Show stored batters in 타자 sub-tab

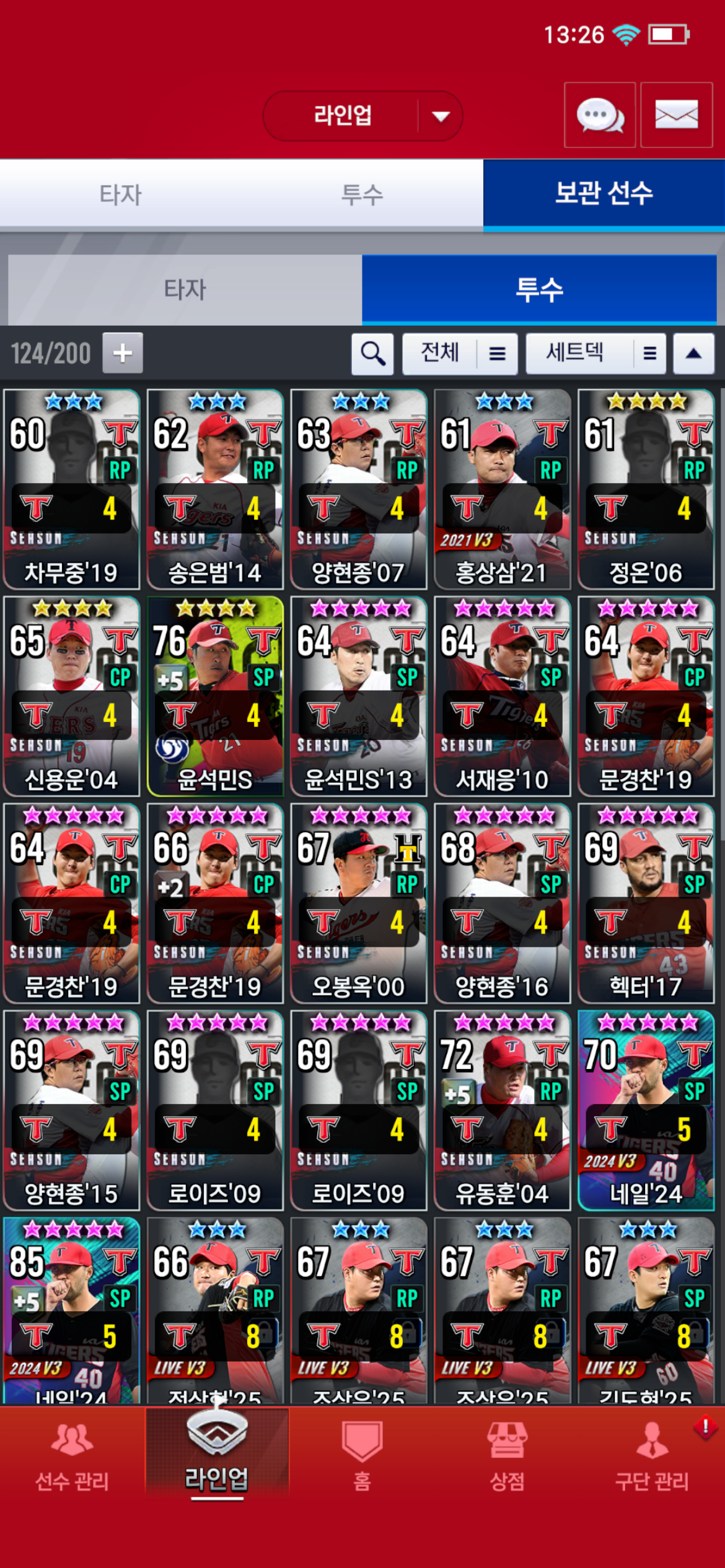coord(185,290)
